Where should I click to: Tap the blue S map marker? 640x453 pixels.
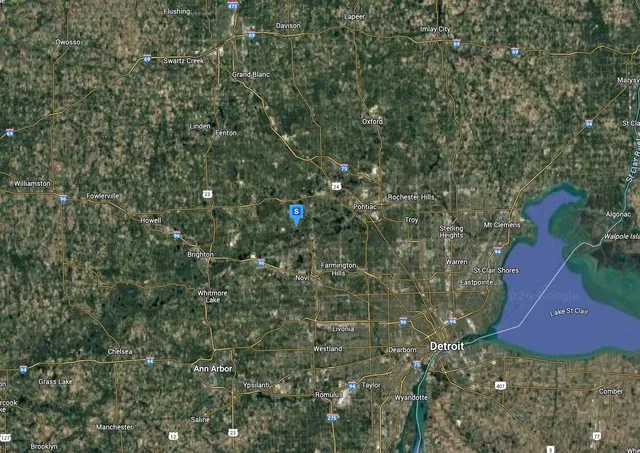pos(296,213)
